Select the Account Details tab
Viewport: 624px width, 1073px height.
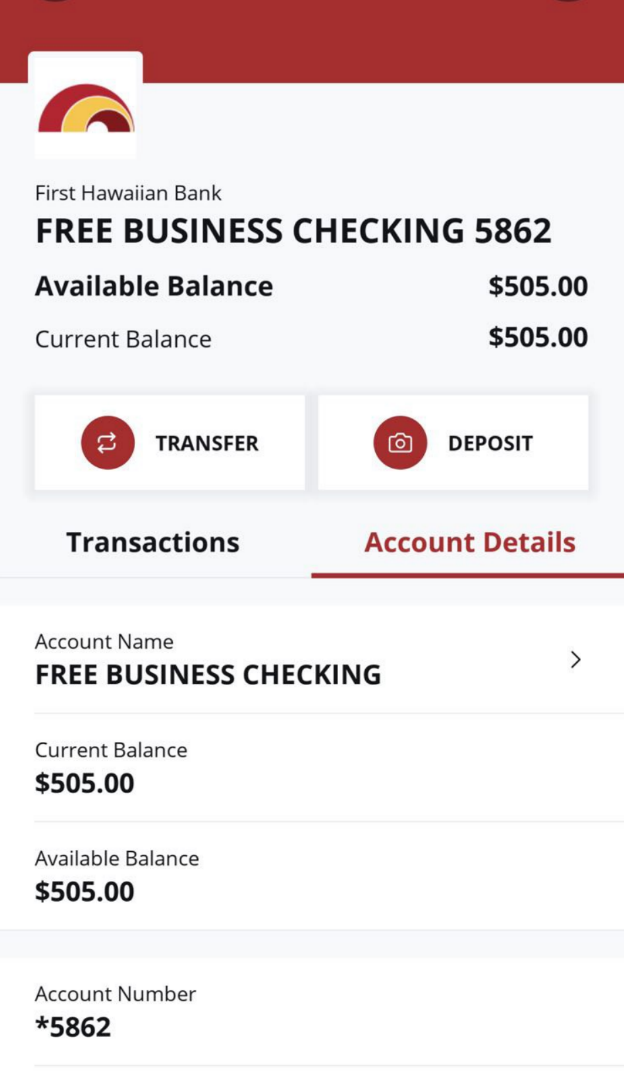pos(469,543)
